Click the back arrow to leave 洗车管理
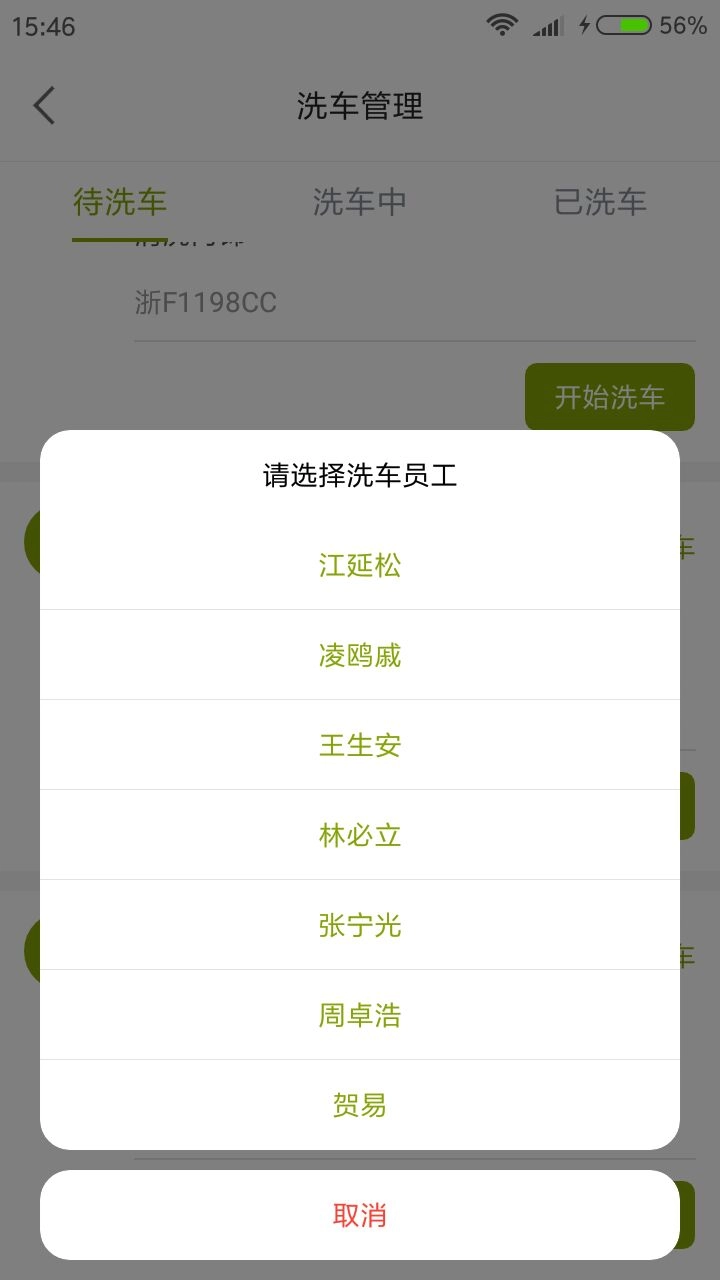The width and height of the screenshot is (720, 1280). pos(43,105)
